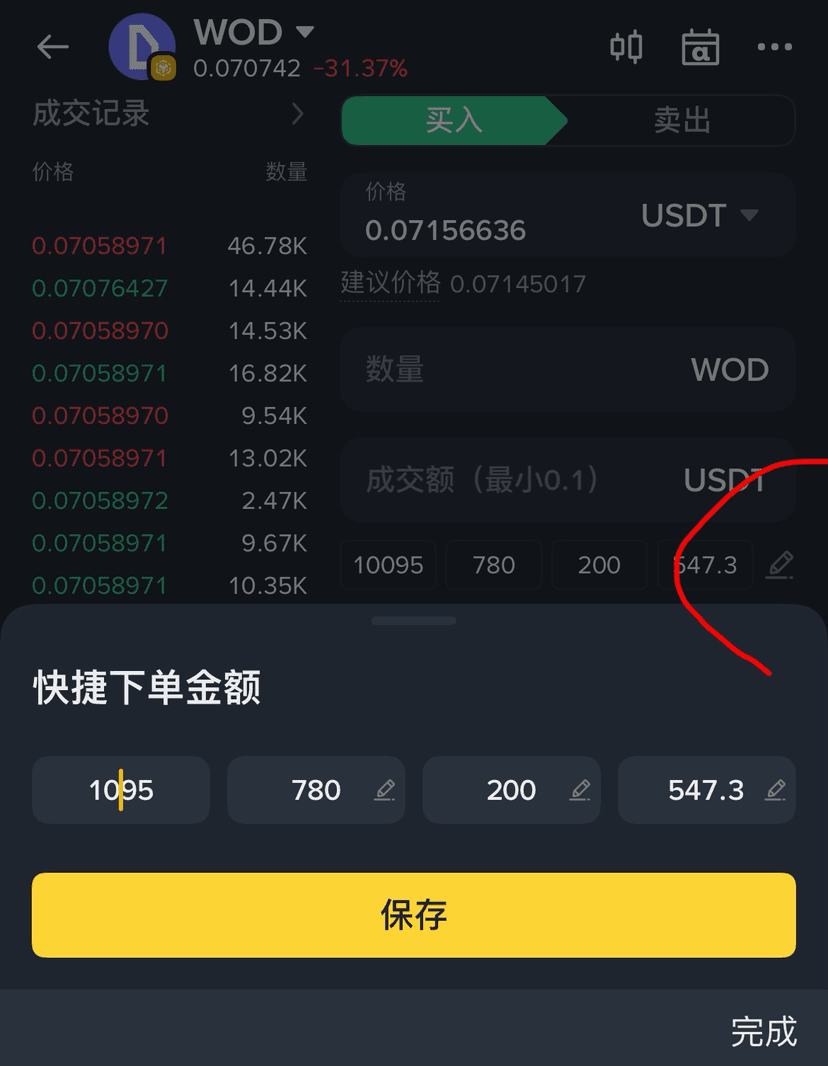Viewport: 828px width, 1066px height.
Task: Open the three-dot overflow menu
Action: click(x=774, y=47)
